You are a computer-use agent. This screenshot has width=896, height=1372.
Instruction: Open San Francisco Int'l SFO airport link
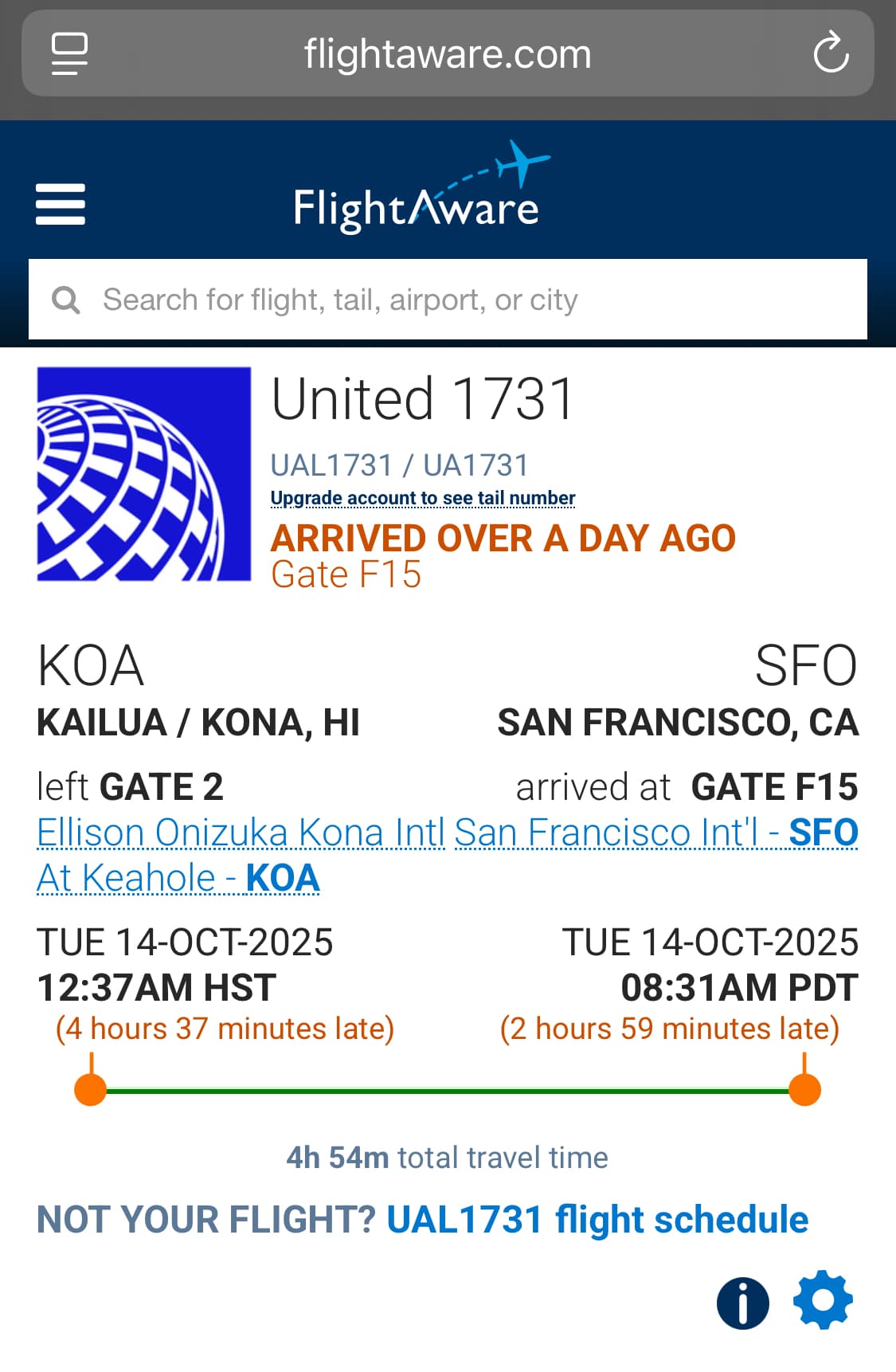tap(655, 833)
